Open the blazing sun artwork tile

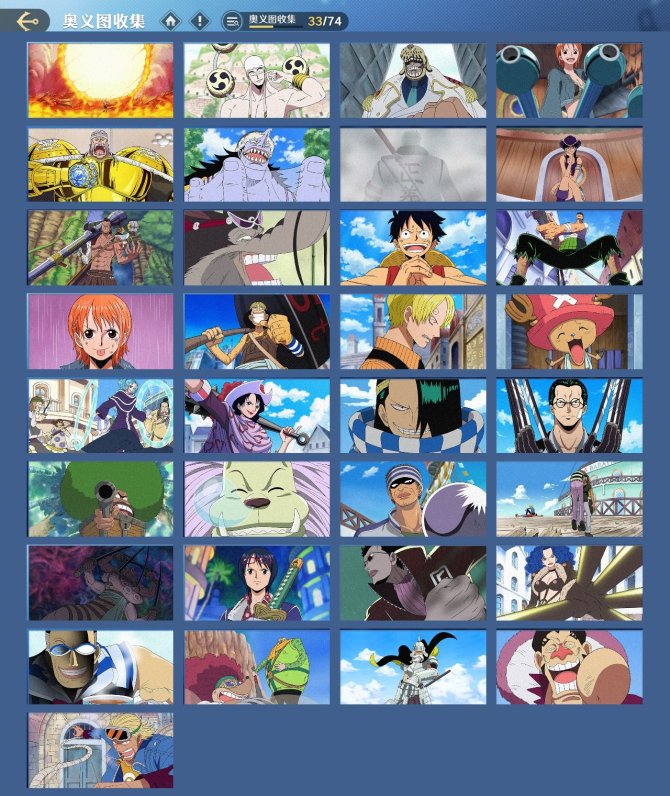pyautogui.click(x=100, y=80)
